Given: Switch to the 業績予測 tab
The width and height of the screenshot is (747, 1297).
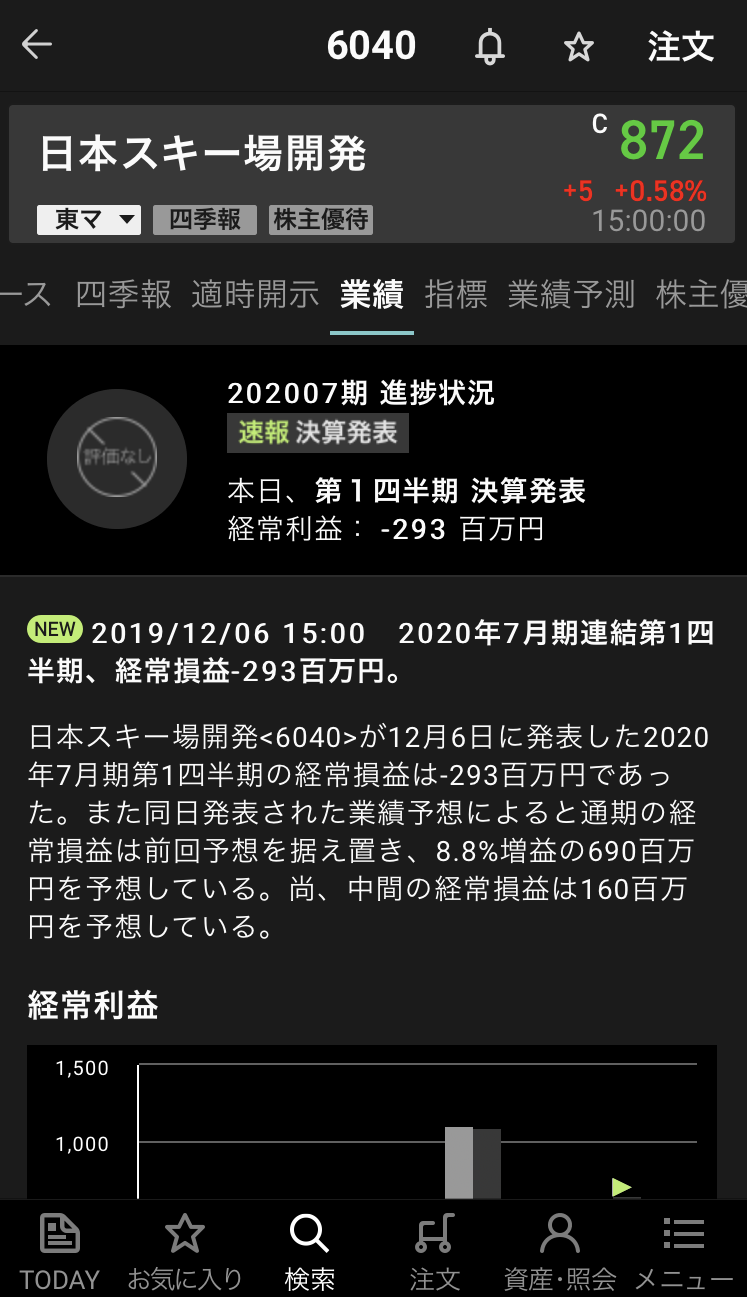Looking at the screenshot, I should coord(571,294).
